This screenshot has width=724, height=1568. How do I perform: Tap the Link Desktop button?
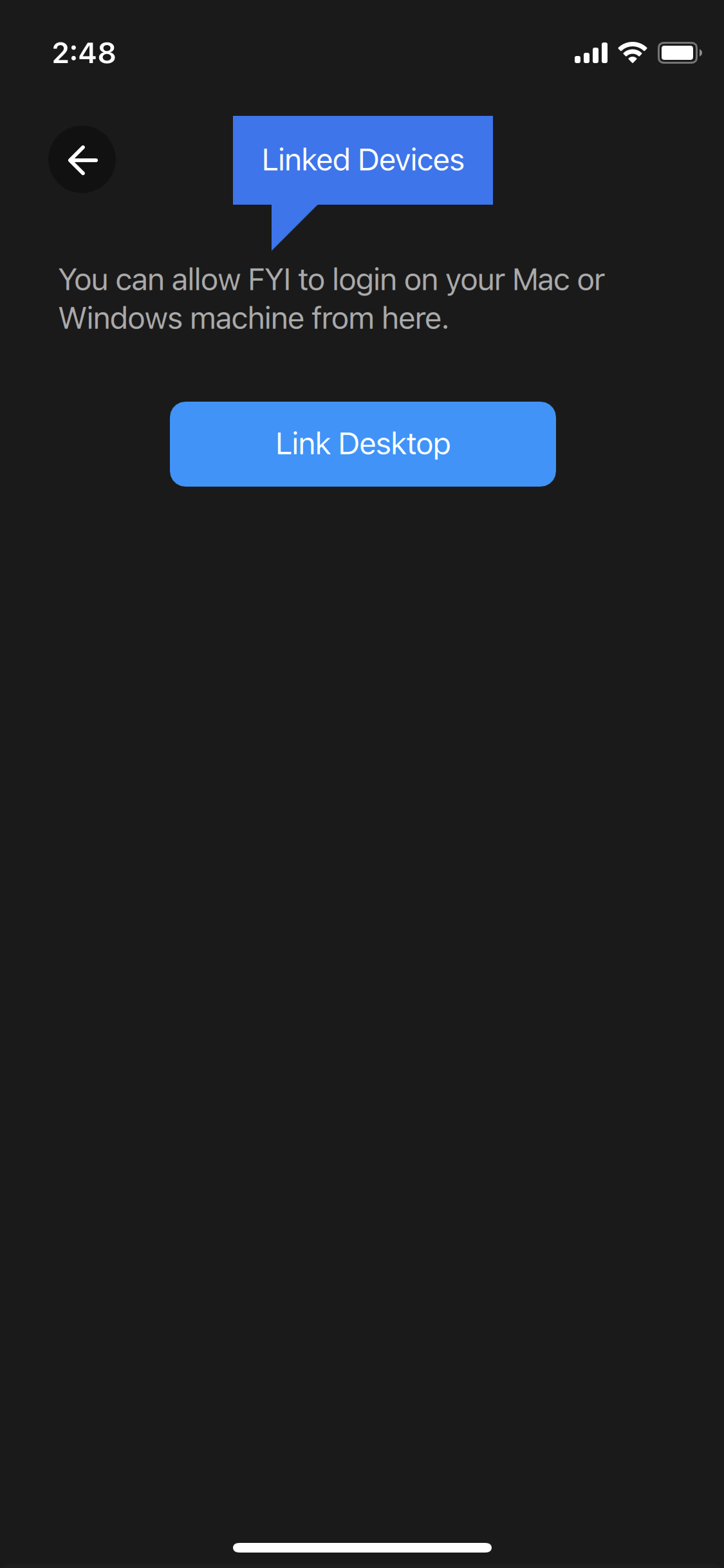pyautogui.click(x=363, y=444)
